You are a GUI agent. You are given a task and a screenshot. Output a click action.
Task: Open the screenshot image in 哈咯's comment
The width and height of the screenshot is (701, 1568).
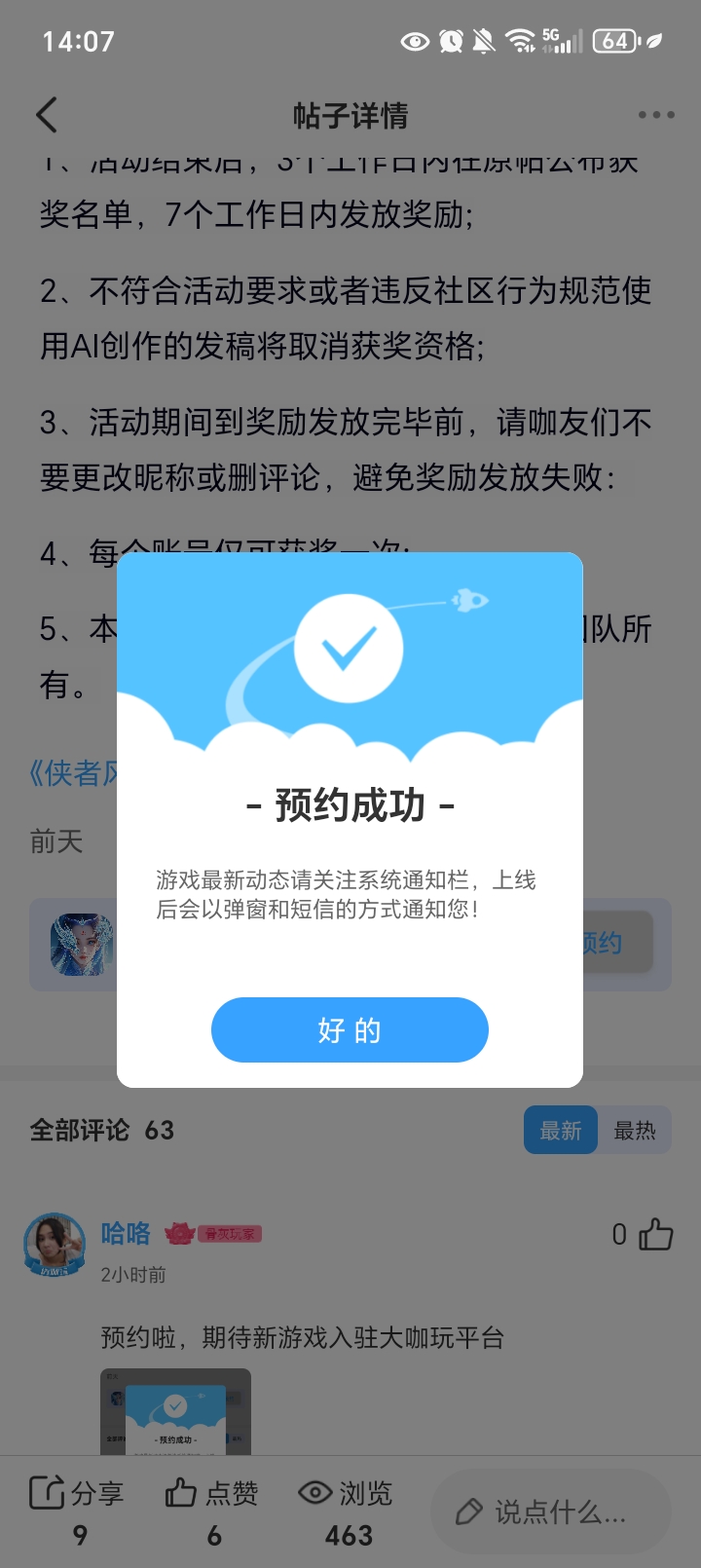(175, 1412)
